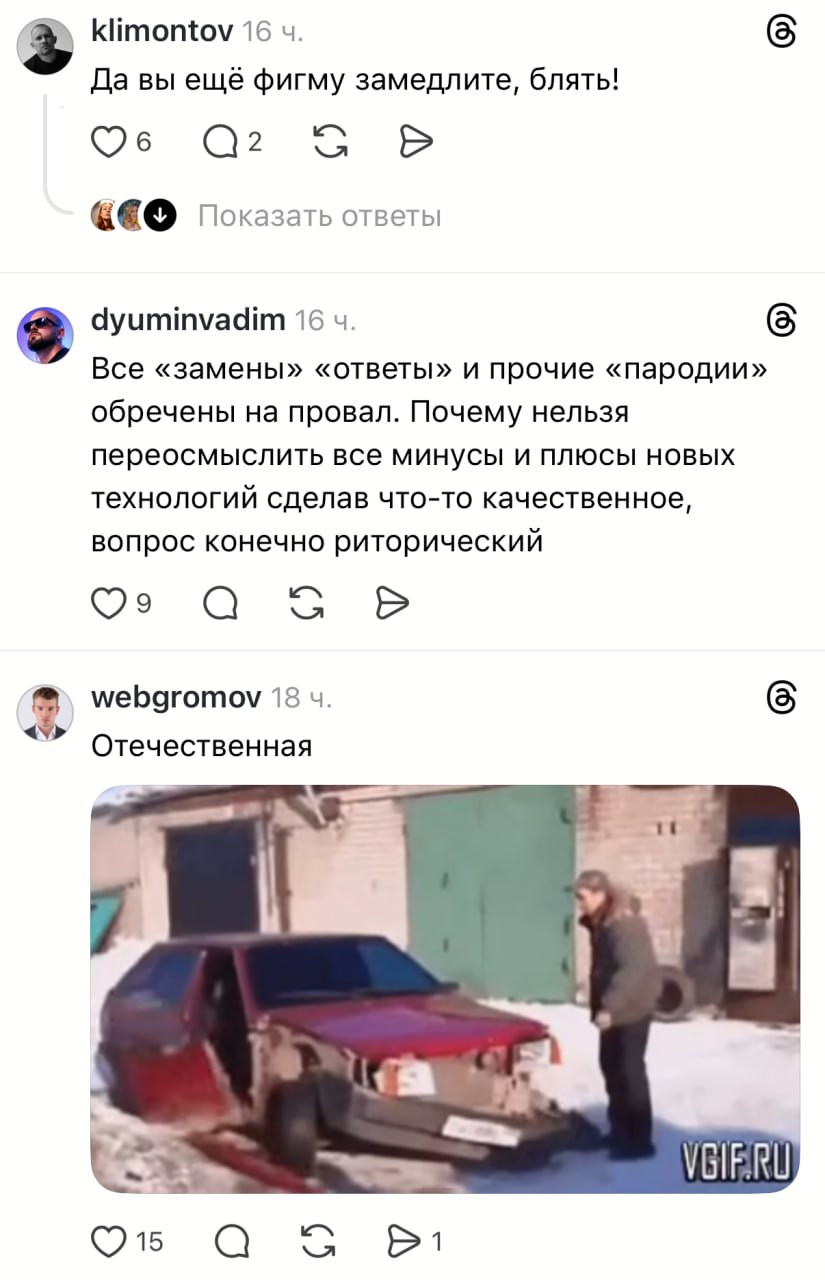Screen dimensions: 825x1280
Task: Open Threads icon on webgromov's post
Action: (781, 697)
